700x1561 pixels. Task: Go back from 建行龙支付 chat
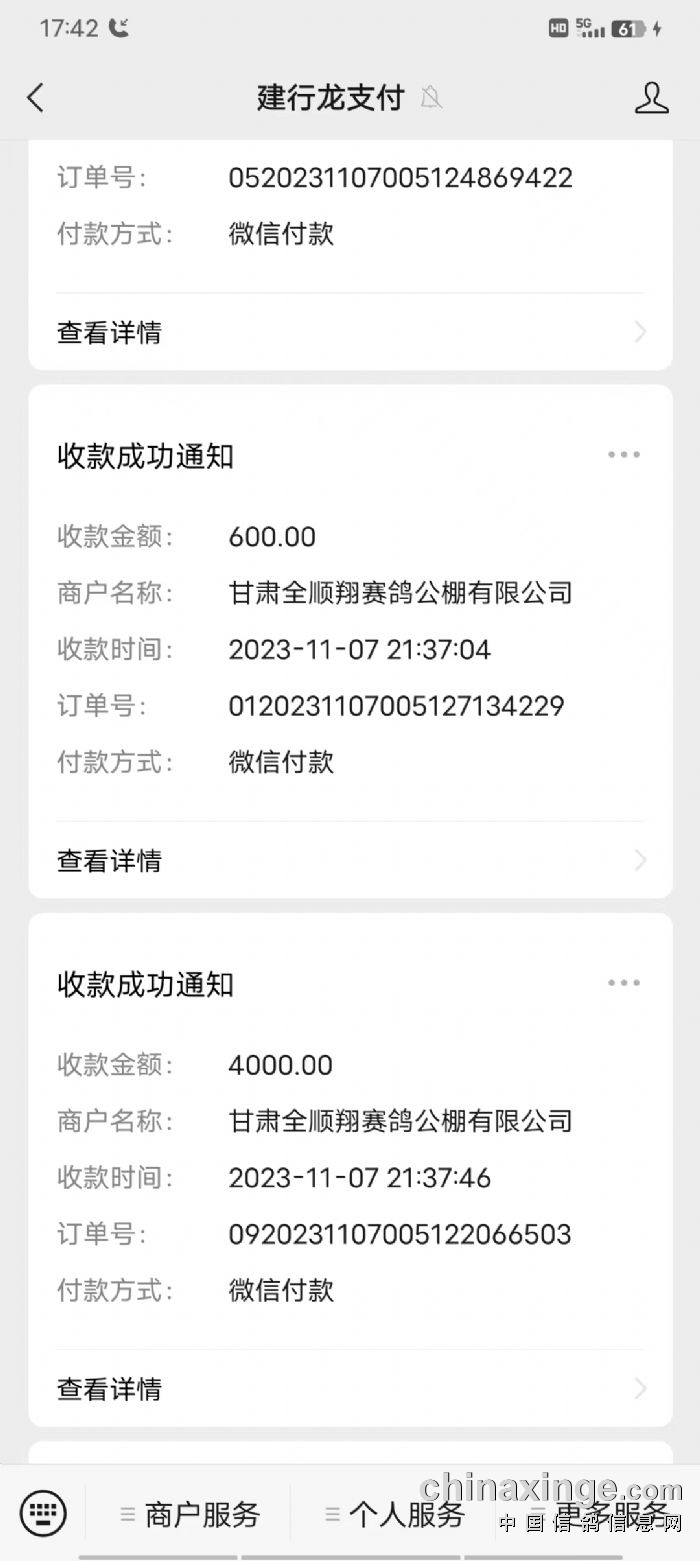click(x=36, y=98)
